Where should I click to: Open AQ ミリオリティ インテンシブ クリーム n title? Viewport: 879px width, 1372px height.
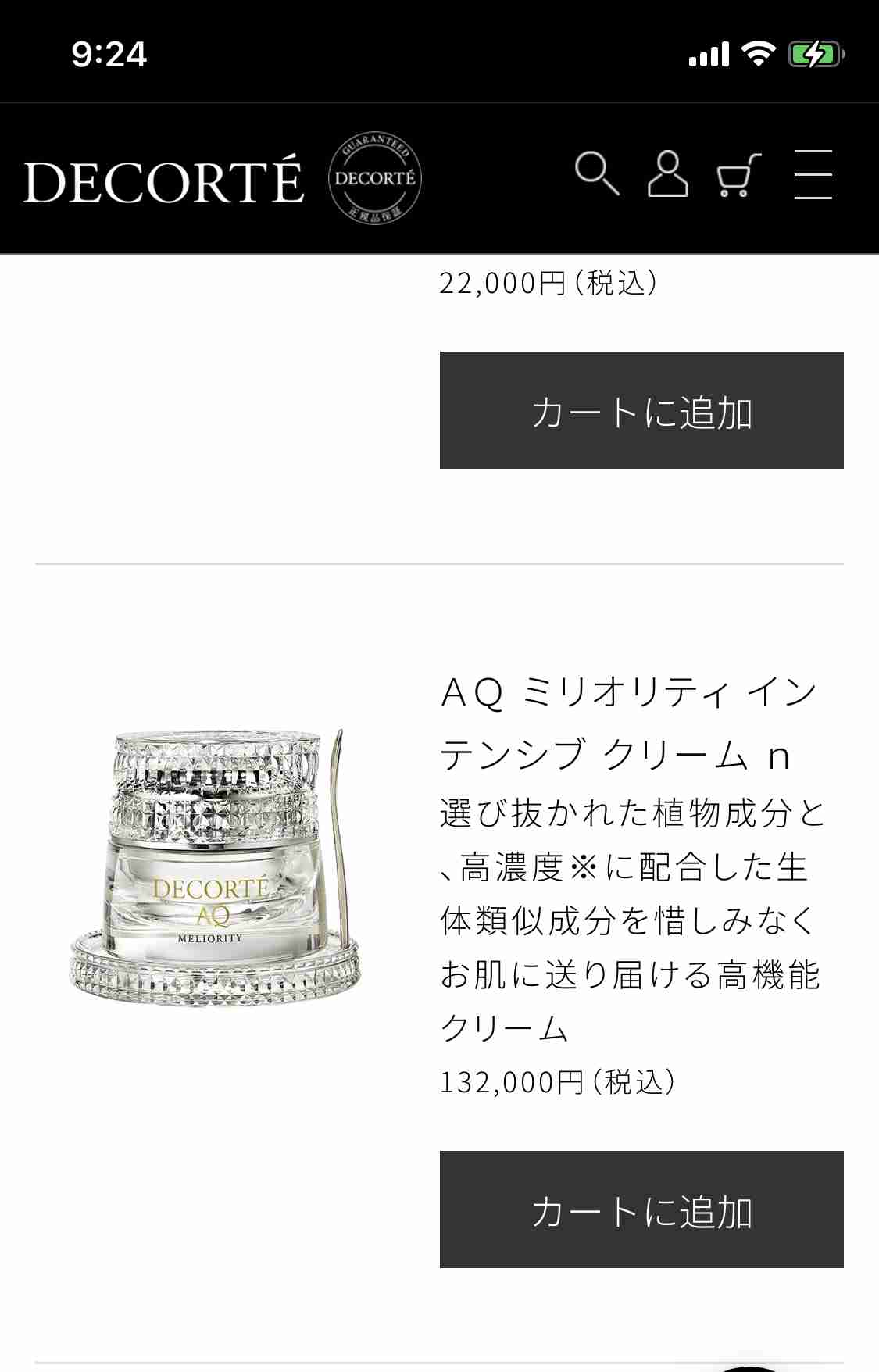[x=628, y=724]
